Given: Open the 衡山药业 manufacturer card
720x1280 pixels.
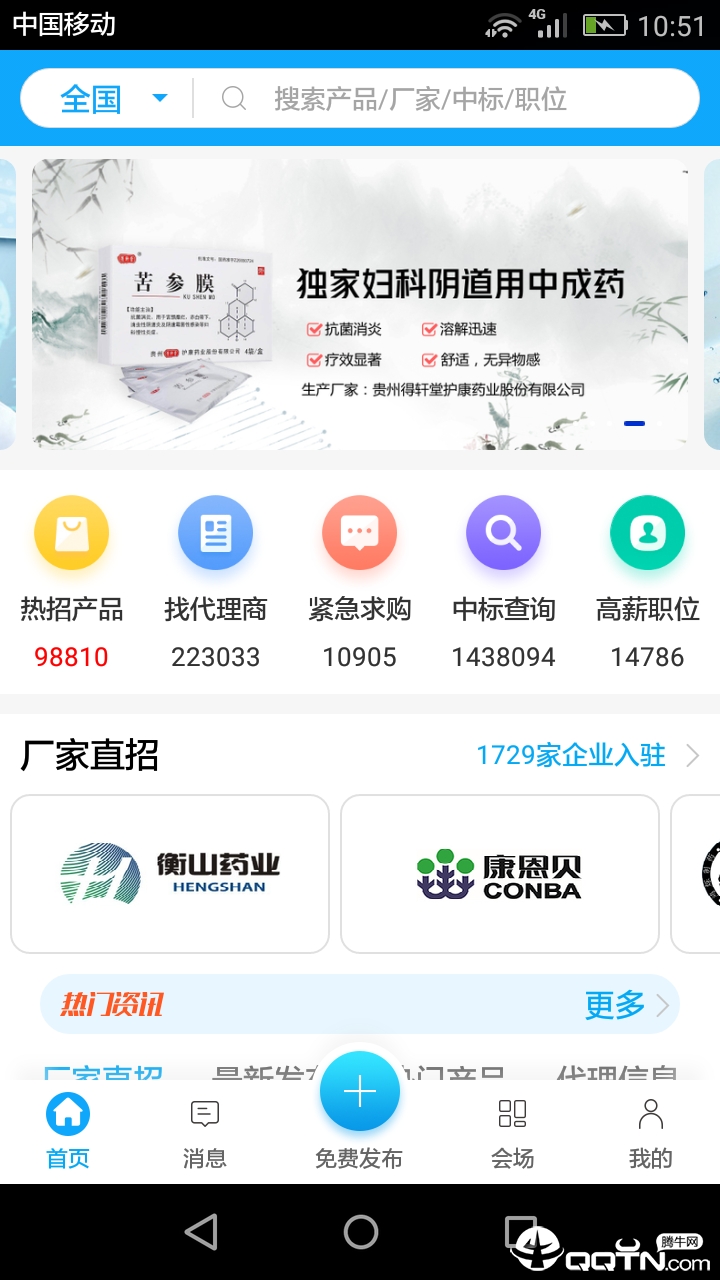Looking at the screenshot, I should coord(170,874).
